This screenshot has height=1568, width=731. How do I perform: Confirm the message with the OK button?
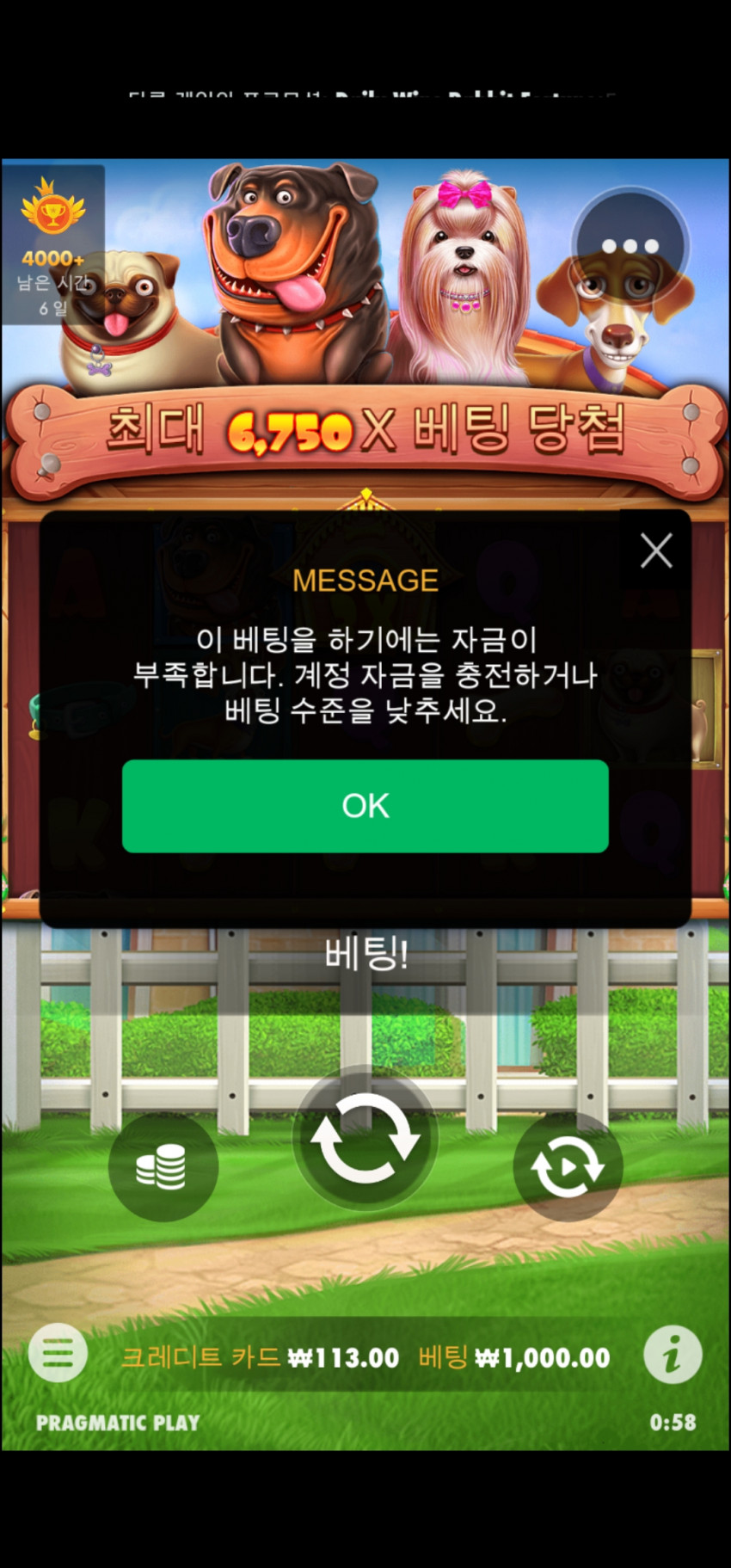click(365, 806)
